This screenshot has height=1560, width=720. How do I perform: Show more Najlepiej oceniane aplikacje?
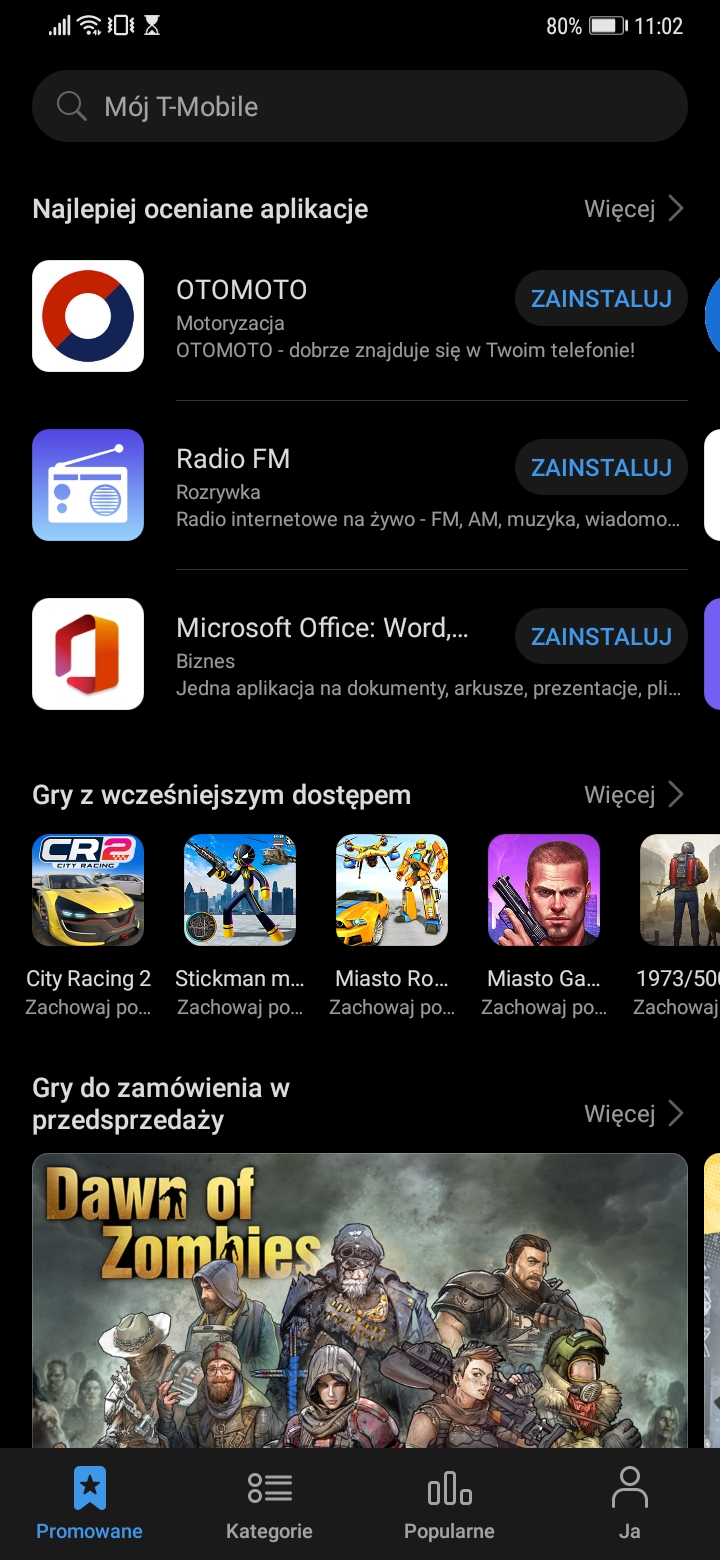point(634,209)
